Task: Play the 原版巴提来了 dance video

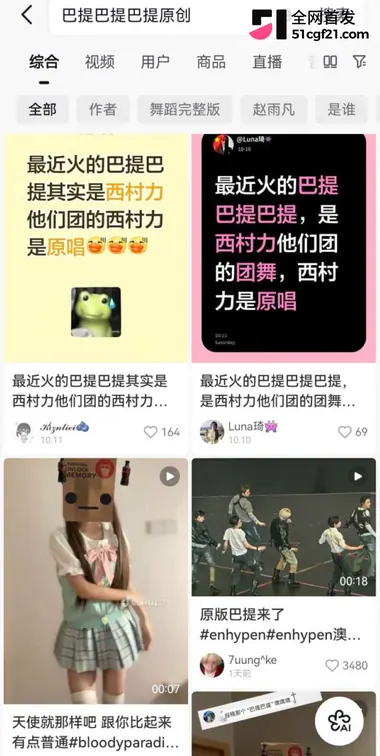Action: pos(284,527)
